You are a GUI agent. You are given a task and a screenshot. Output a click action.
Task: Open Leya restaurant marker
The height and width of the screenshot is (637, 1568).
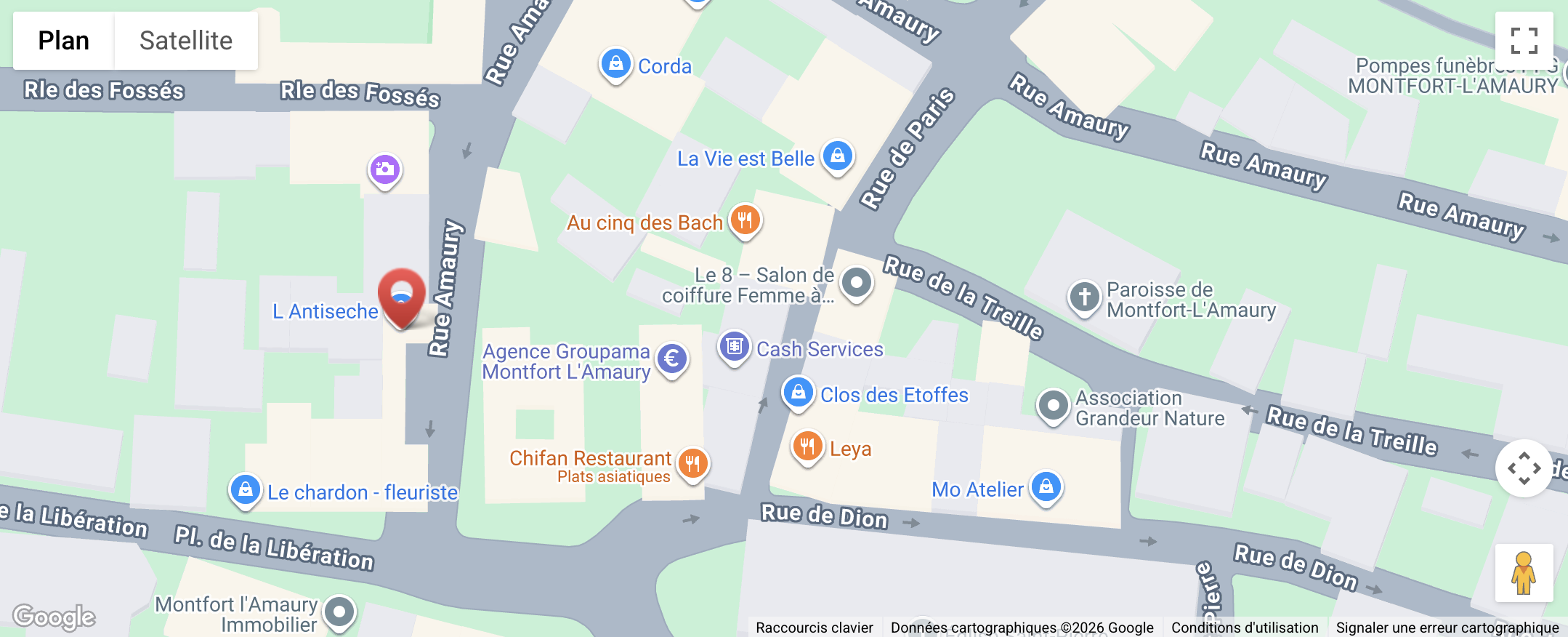coord(807,445)
